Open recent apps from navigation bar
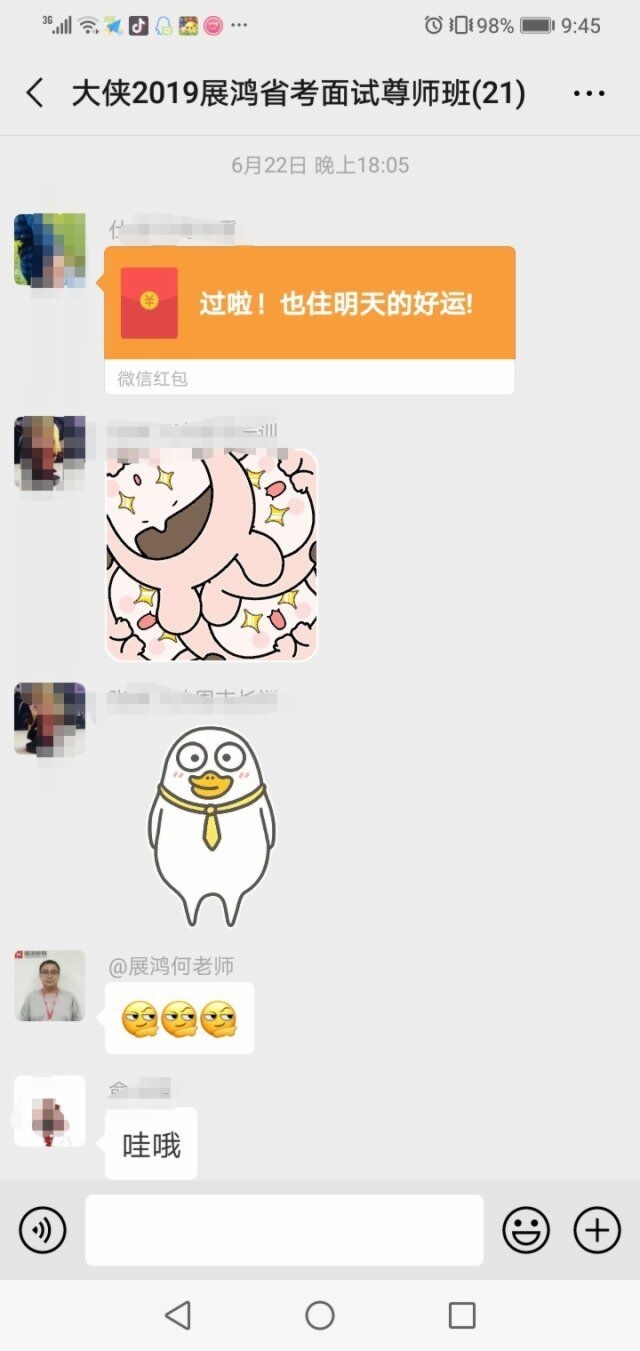Viewport: 640px width, 1351px height. 462,1315
